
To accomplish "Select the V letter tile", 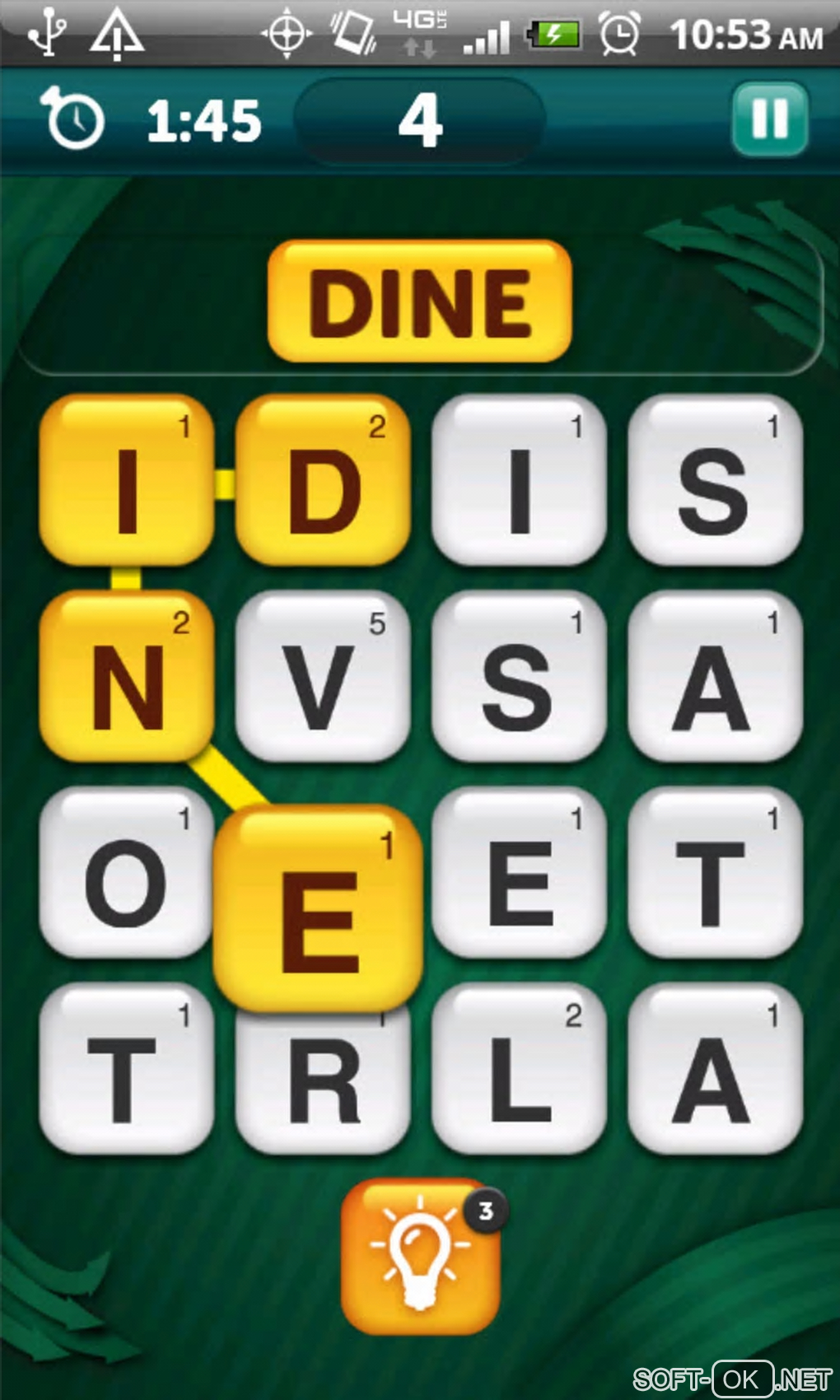I will [322, 677].
